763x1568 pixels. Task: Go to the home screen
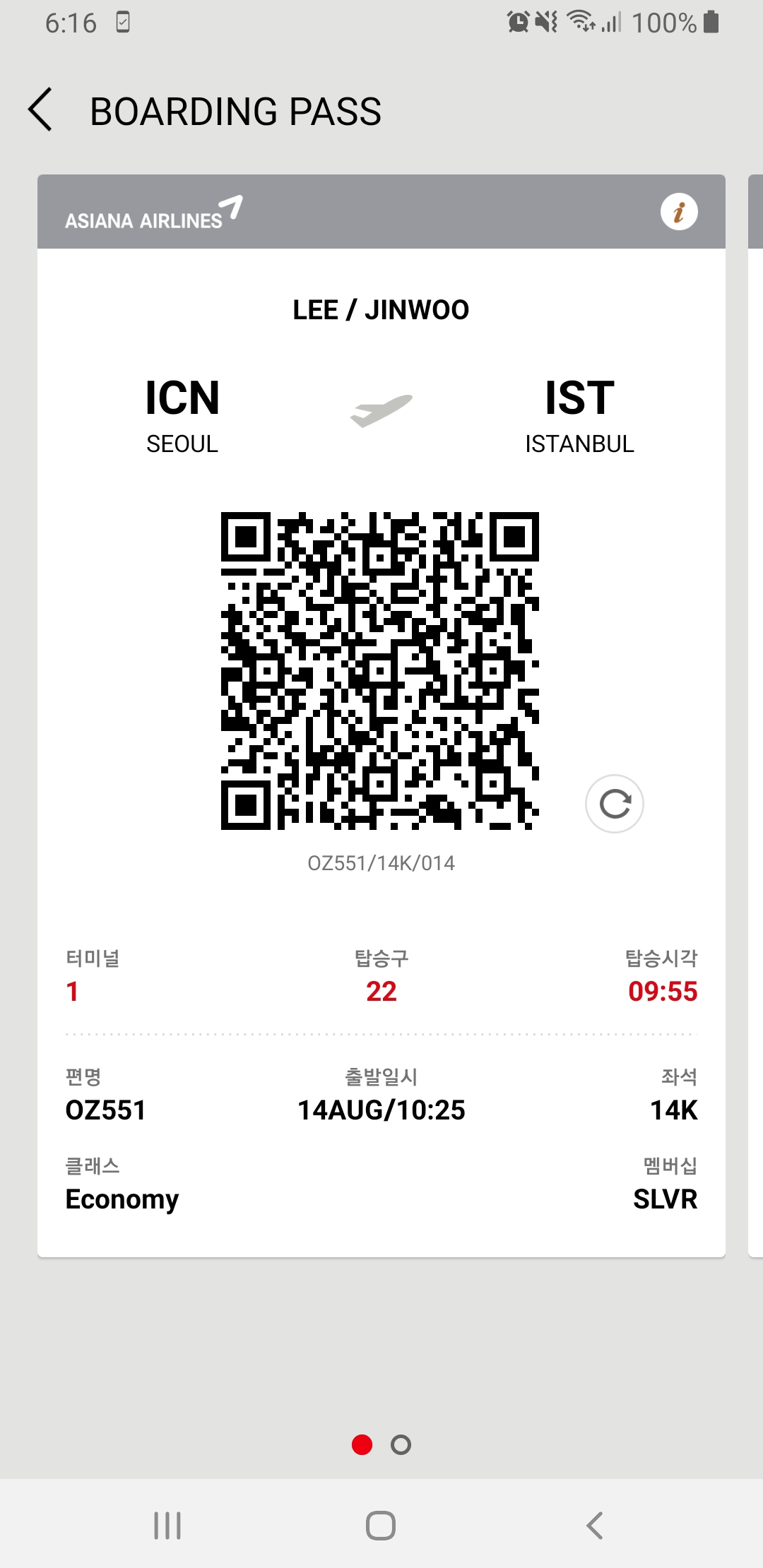click(x=381, y=1526)
